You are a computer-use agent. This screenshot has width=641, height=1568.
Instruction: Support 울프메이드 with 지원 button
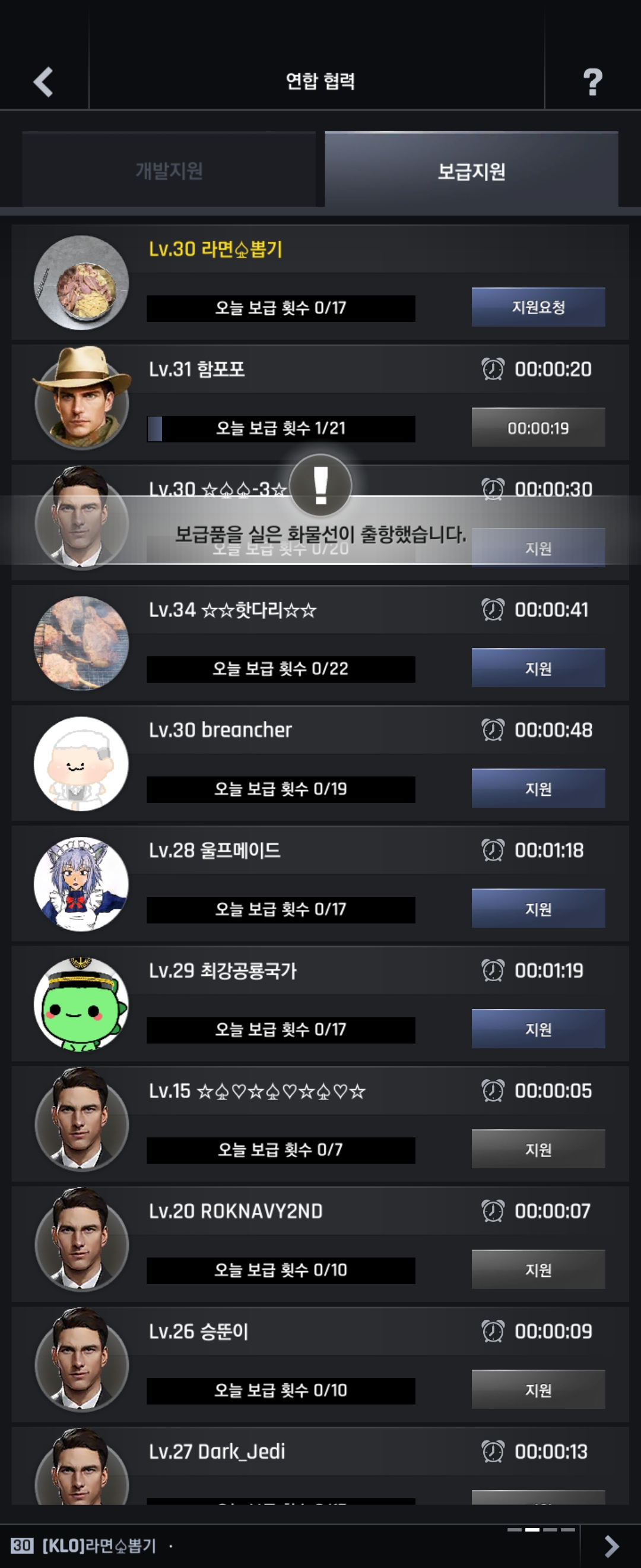[538, 908]
